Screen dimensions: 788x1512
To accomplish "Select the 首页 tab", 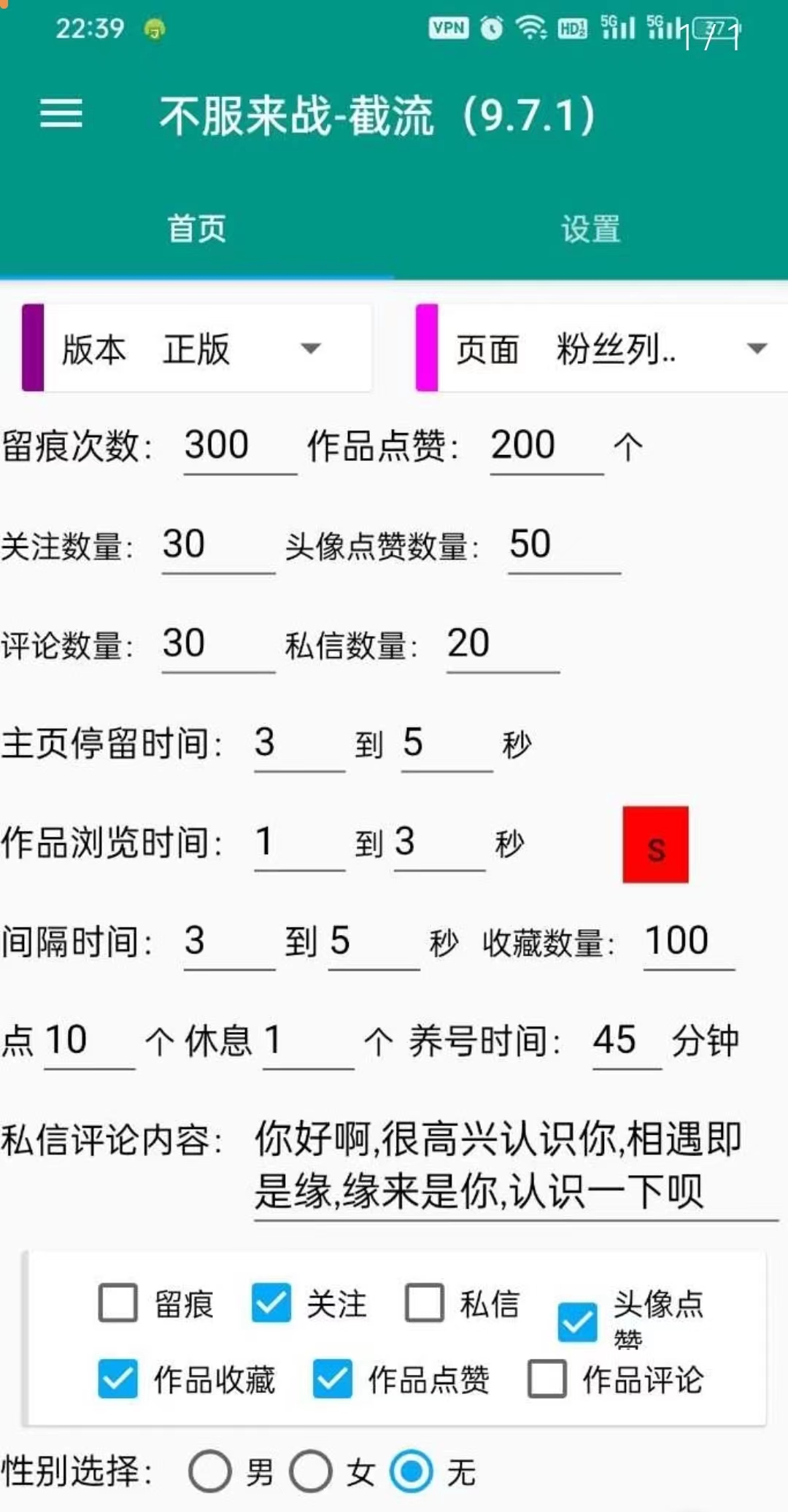I will point(196,228).
